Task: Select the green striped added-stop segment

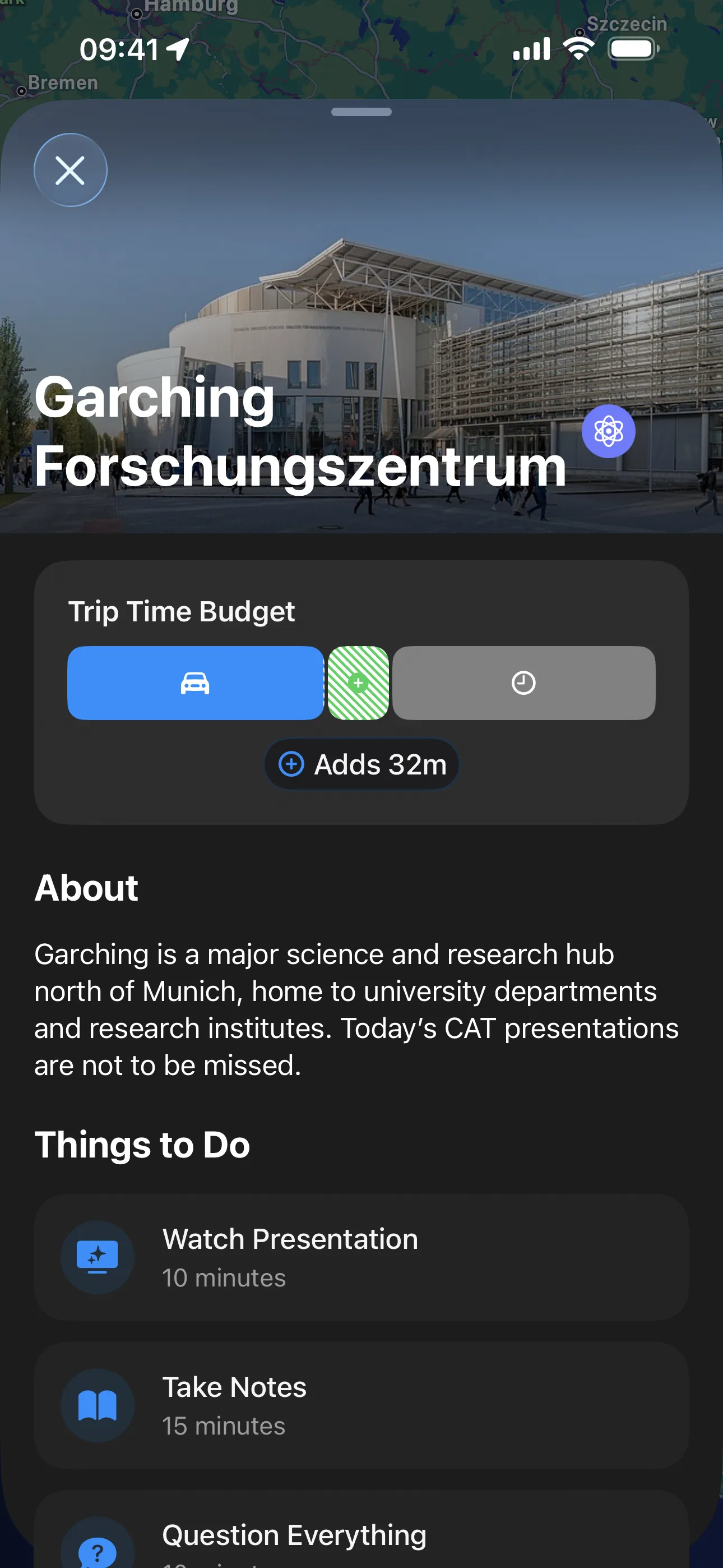Action: (x=359, y=683)
